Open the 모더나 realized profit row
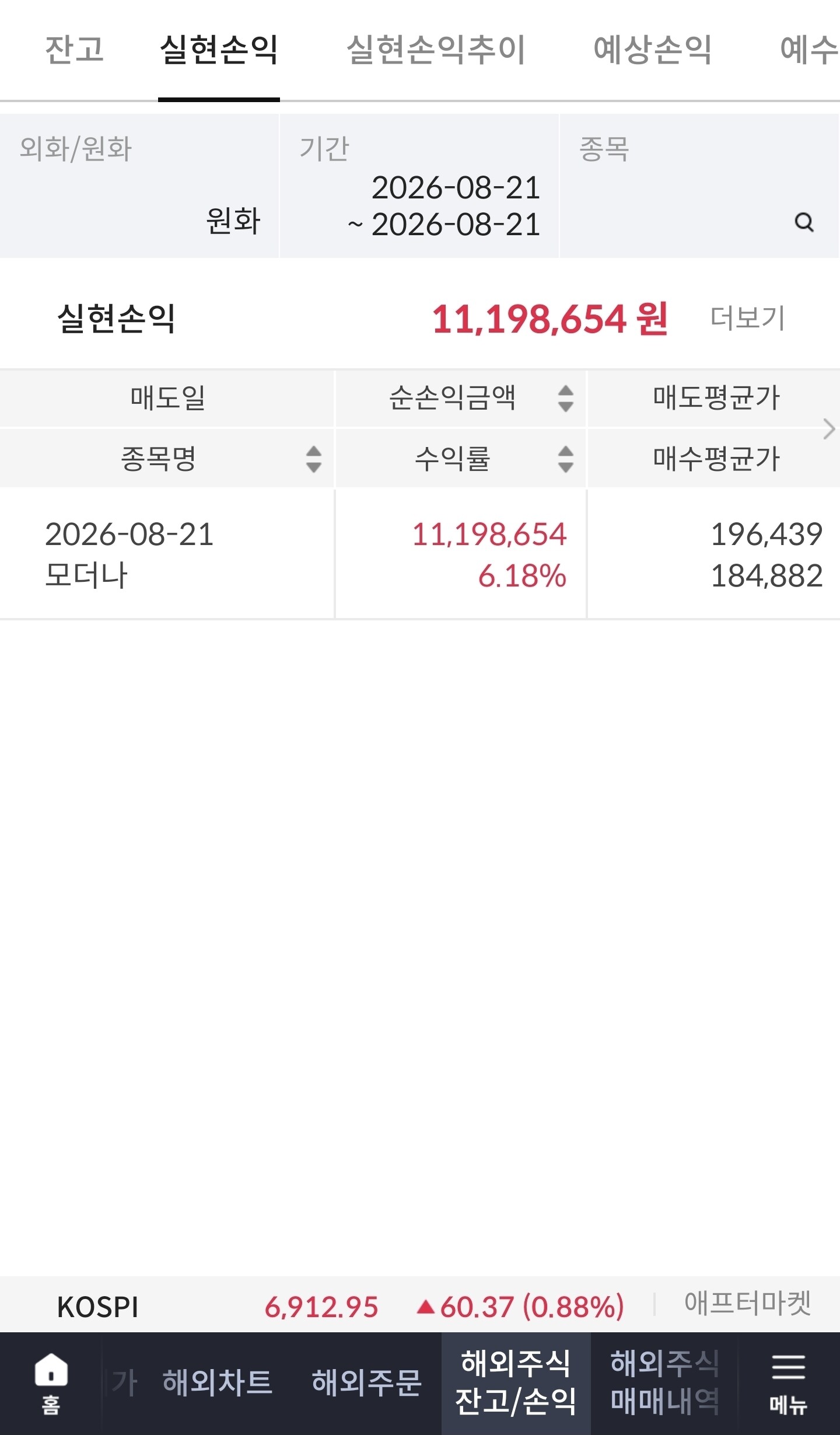The height and width of the screenshot is (1435, 840). [420, 554]
